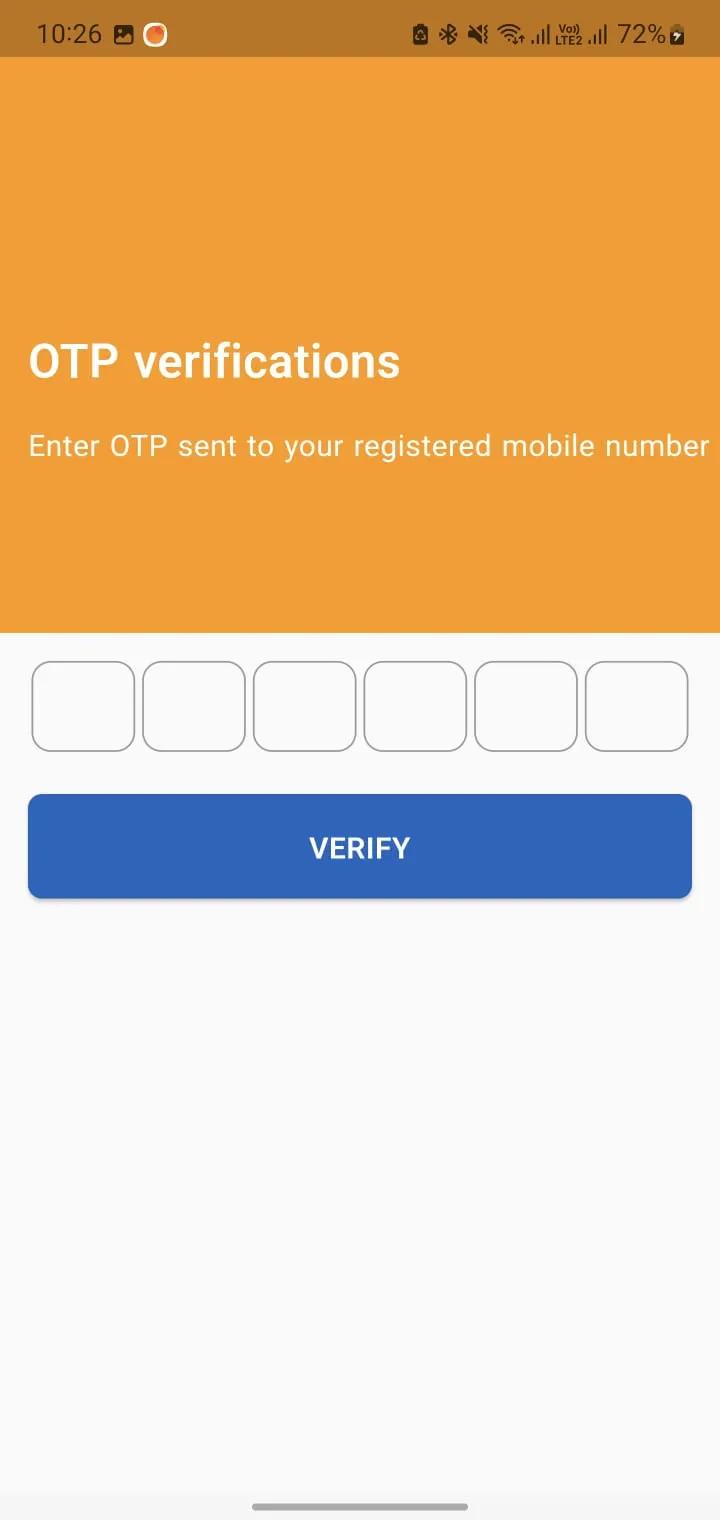Screen dimensions: 720x1520
Task: Tap the third OTP digit field
Action: pyautogui.click(x=304, y=706)
